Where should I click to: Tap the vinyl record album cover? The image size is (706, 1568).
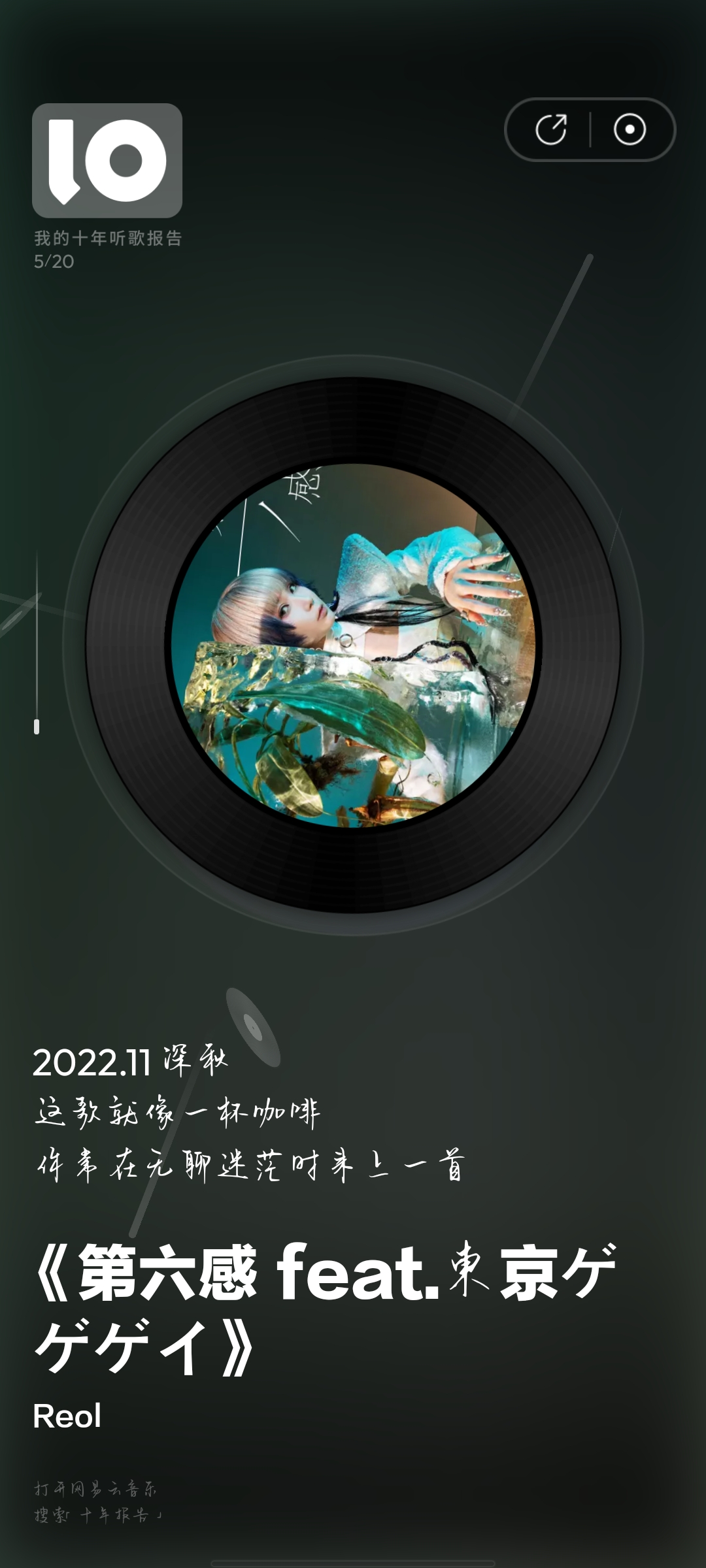coord(353,645)
